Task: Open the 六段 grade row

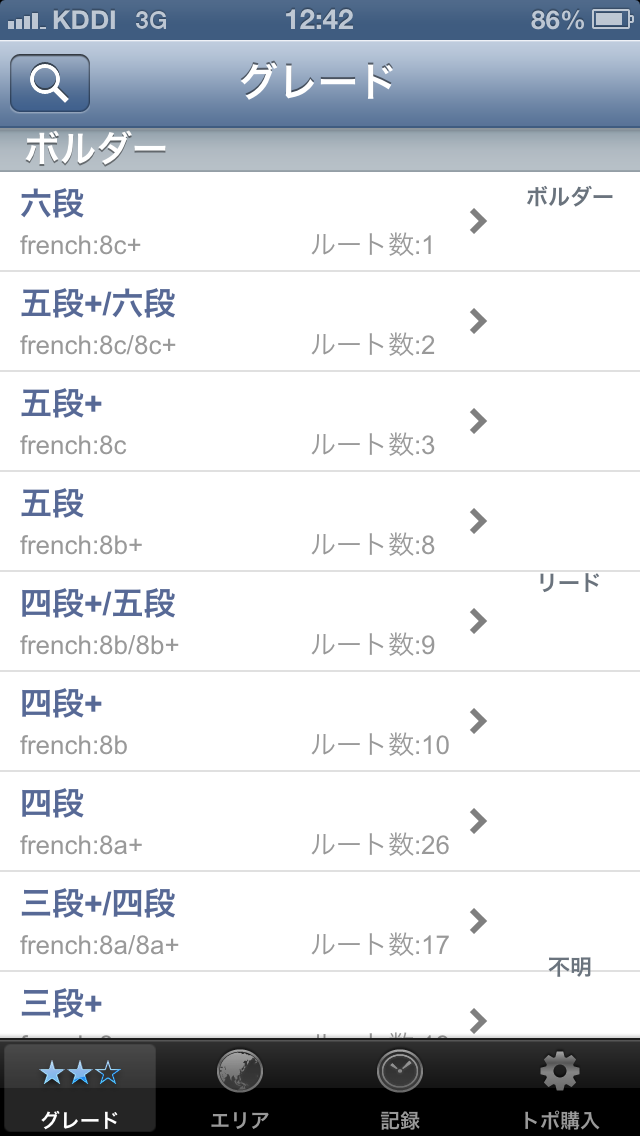Action: click(250, 222)
